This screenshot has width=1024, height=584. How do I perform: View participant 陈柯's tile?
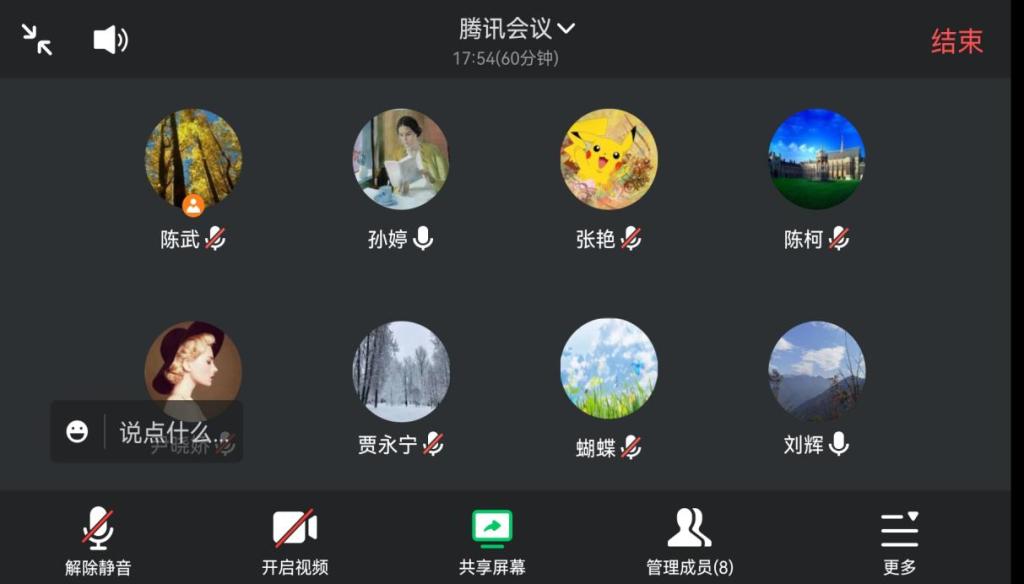click(x=817, y=159)
